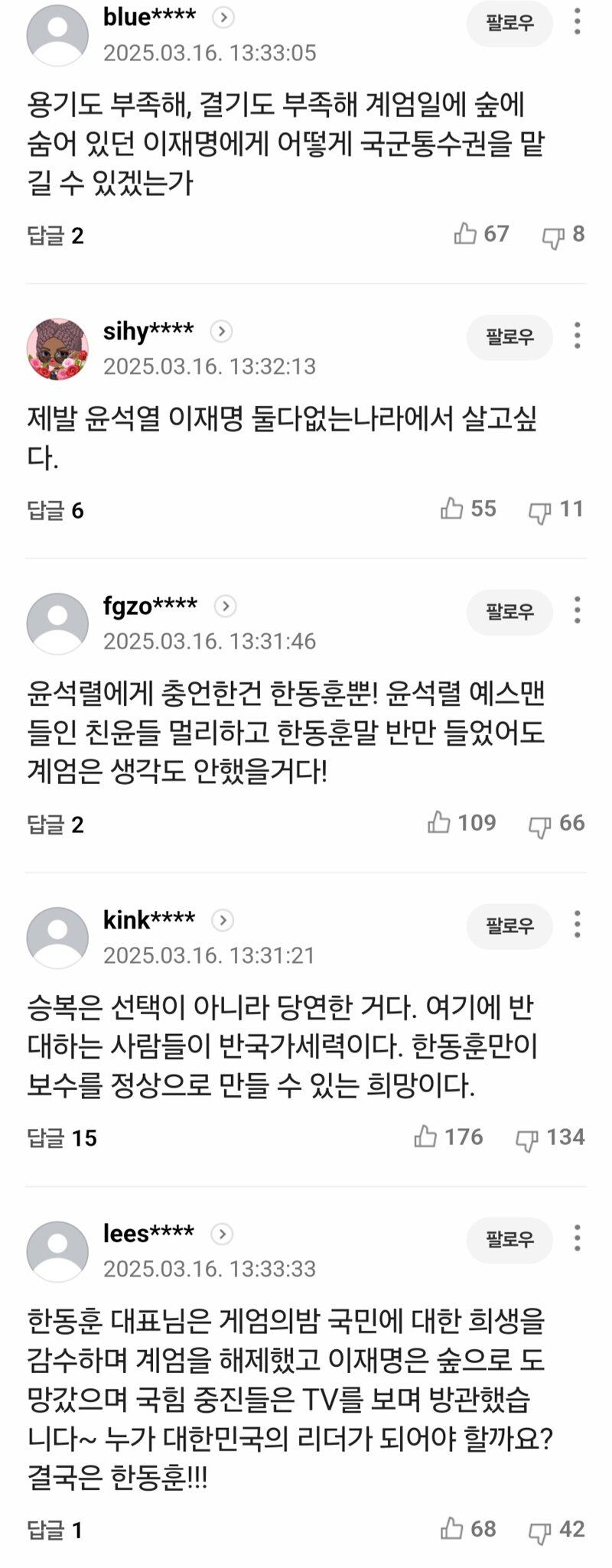Follow user kink****

pos(509,926)
